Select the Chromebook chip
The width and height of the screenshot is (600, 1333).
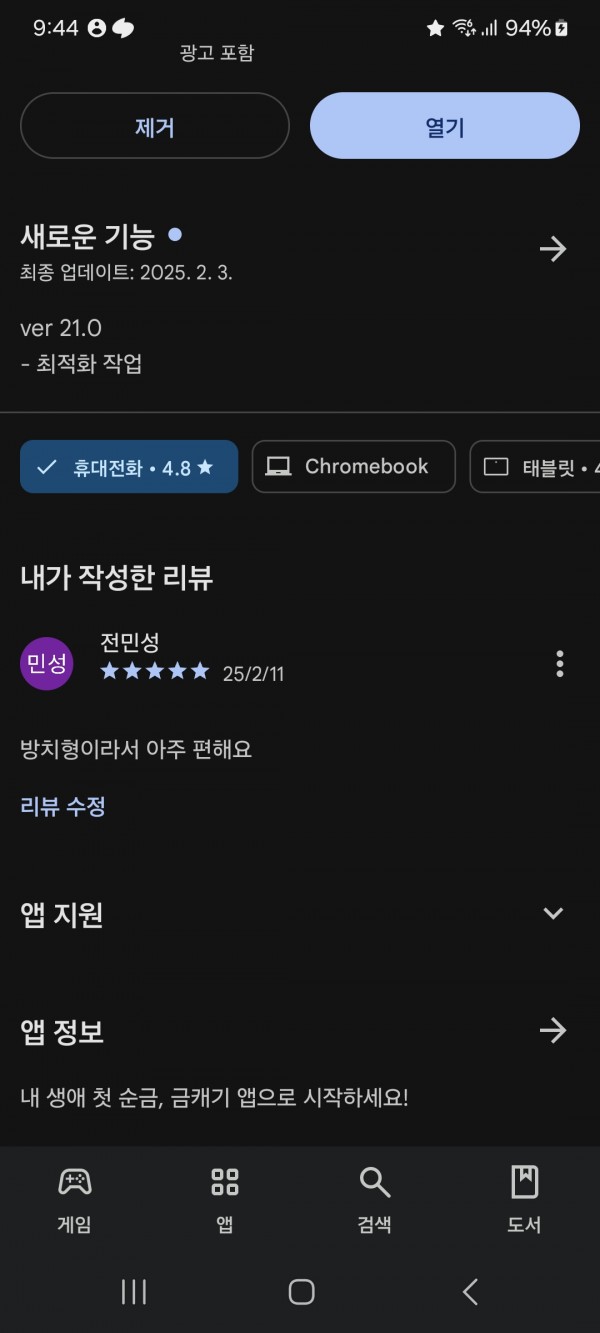354,467
